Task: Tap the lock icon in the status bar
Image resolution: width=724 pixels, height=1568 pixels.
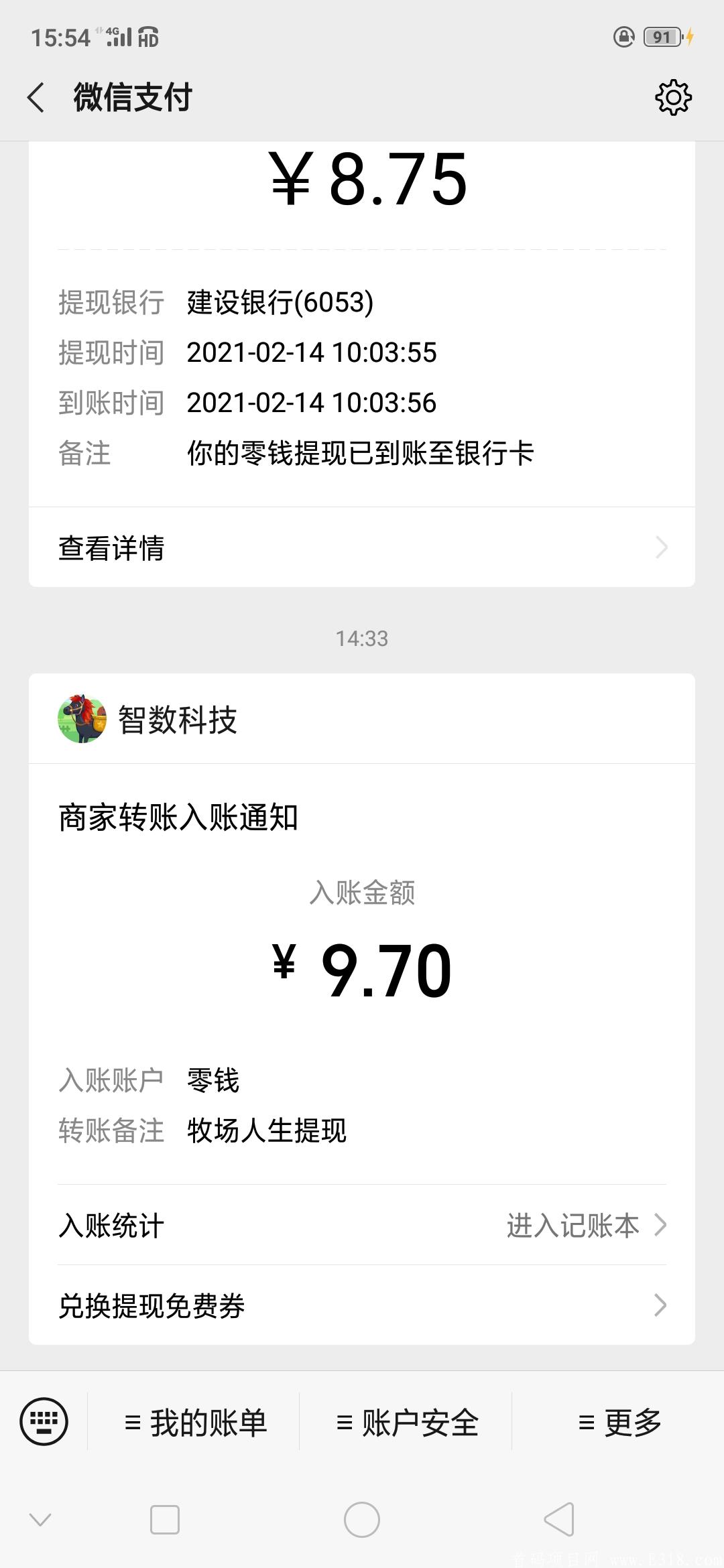Action: tap(623, 38)
